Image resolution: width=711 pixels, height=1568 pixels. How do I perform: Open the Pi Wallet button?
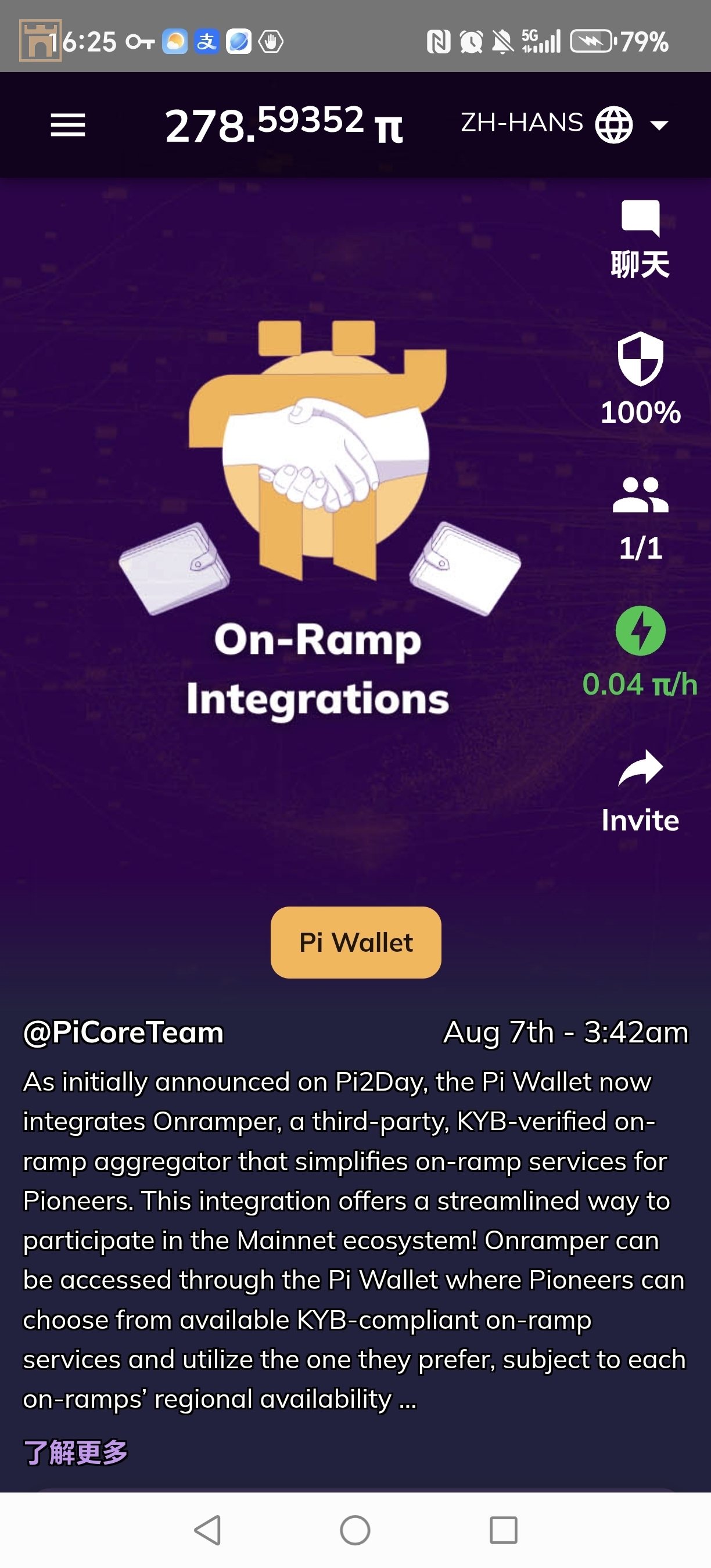(355, 943)
